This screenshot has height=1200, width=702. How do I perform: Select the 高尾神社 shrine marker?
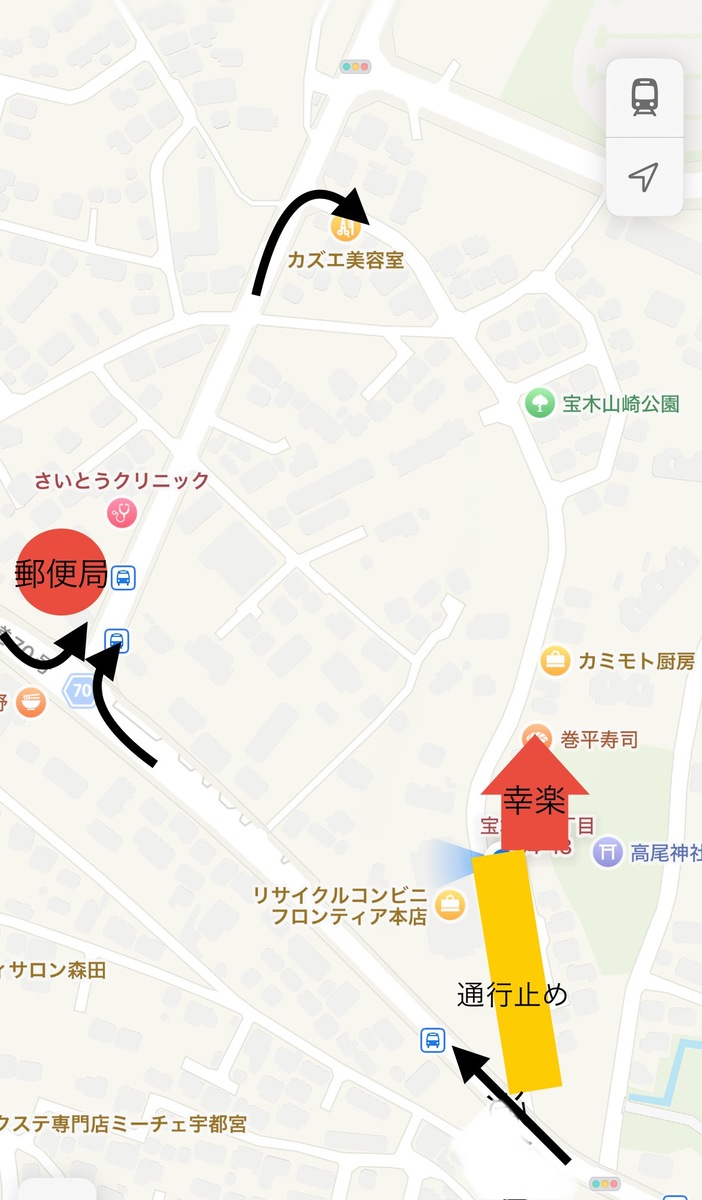click(608, 853)
